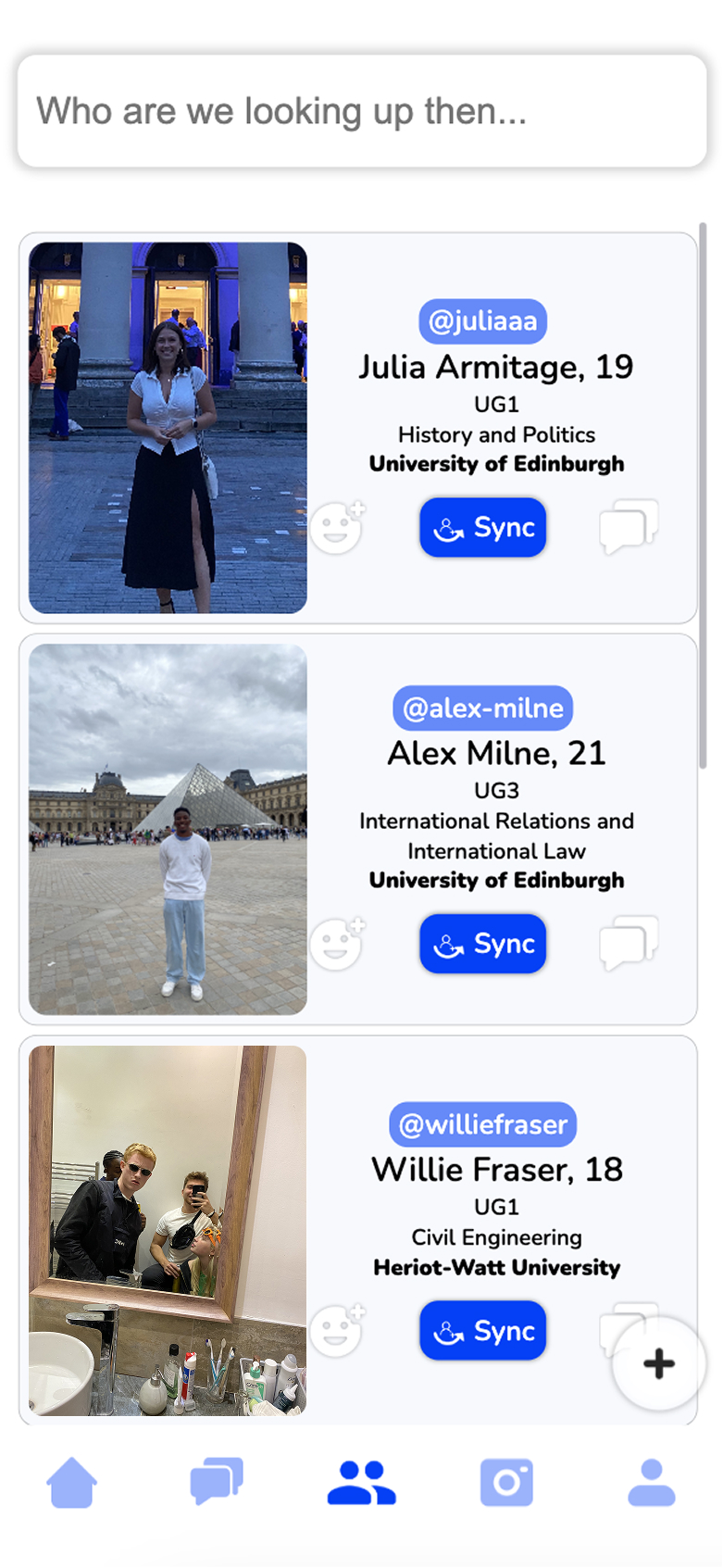The image size is (723, 1568).
Task: Open chat icon on Julia Armitage's card
Action: coord(628,528)
